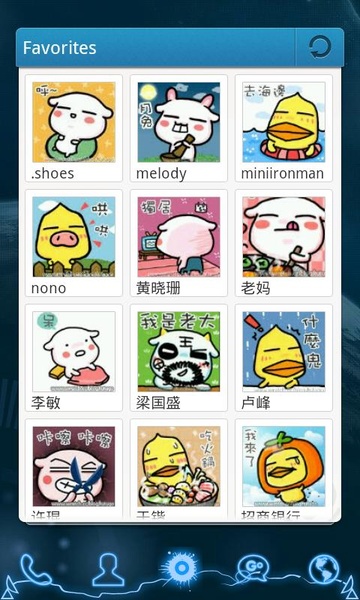Tap the 黄晓珊 contact tile
Image resolution: width=360 pixels, height=600 pixels.
tap(179, 243)
